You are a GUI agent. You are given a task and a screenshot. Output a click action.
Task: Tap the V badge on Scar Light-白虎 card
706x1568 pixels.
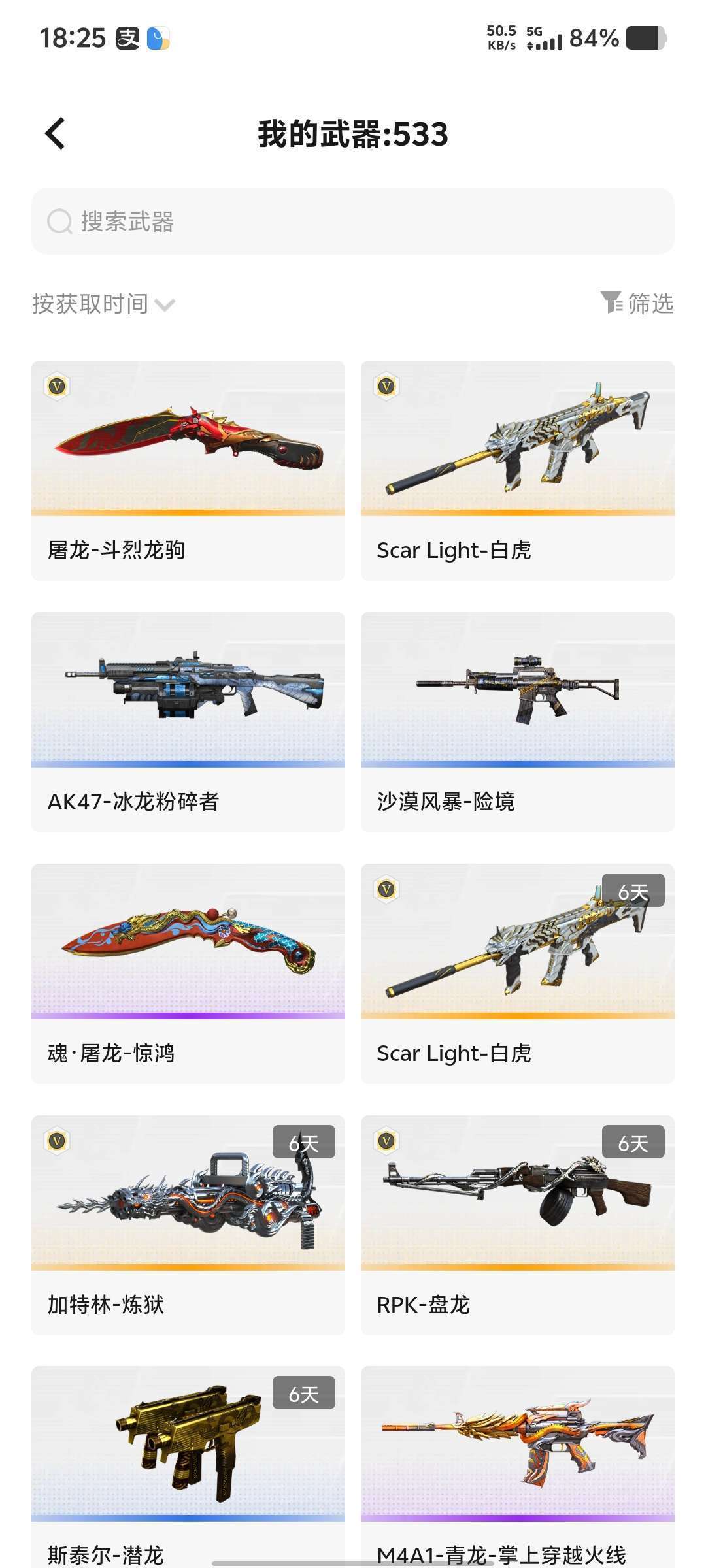[387, 387]
